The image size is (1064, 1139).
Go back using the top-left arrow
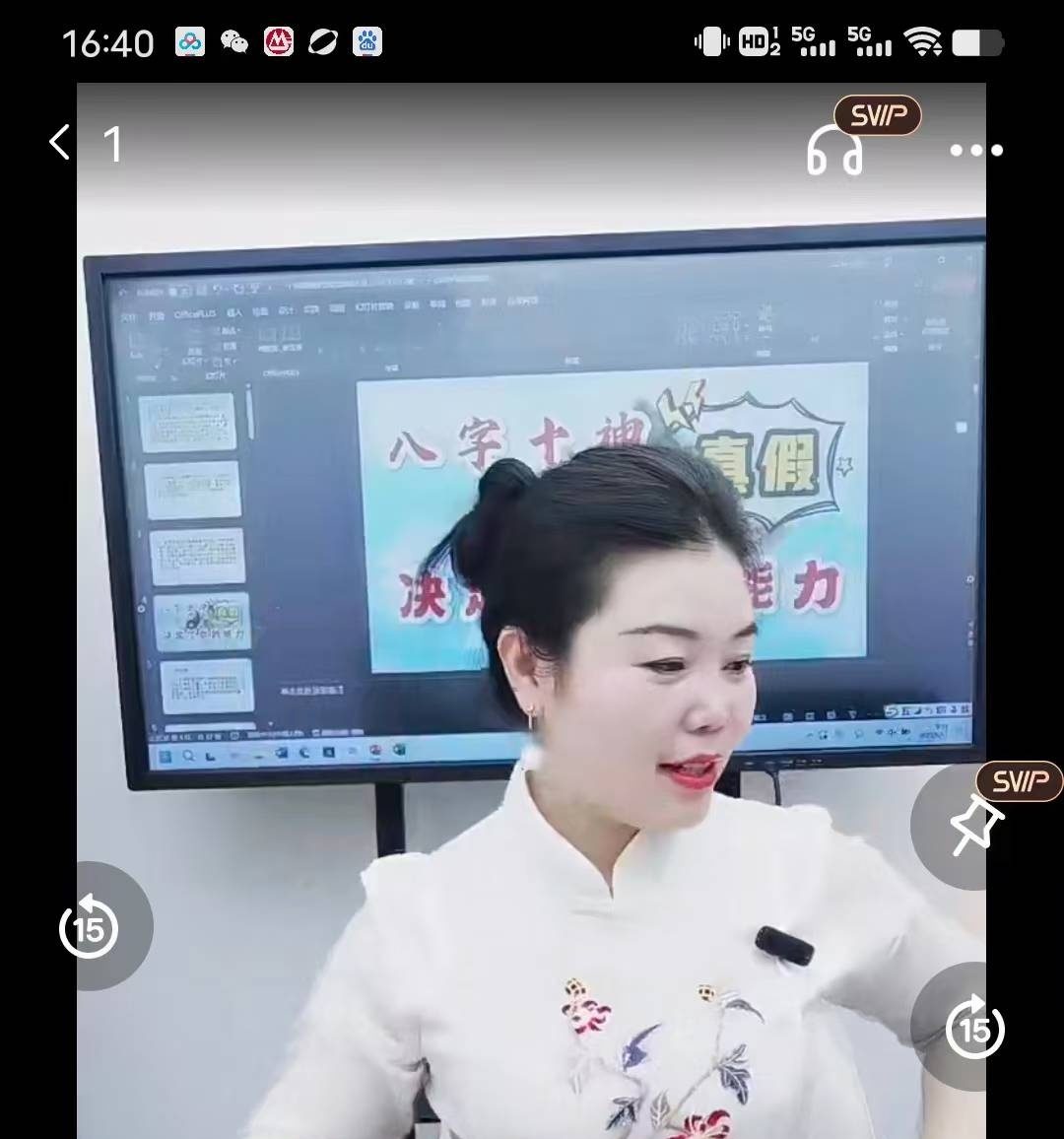point(60,143)
